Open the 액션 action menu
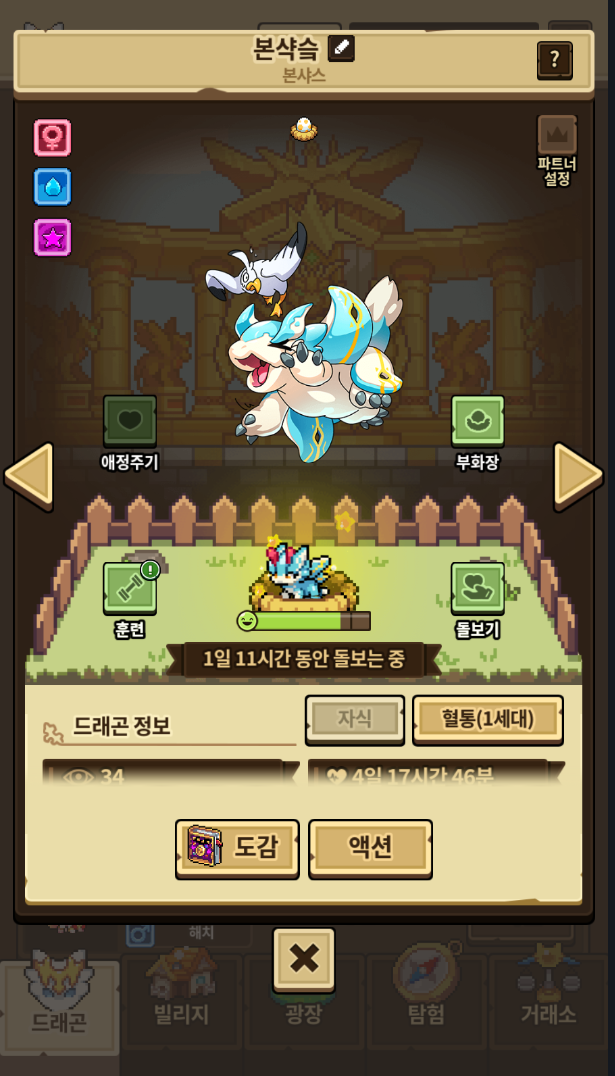This screenshot has height=1076, width=615. [371, 849]
